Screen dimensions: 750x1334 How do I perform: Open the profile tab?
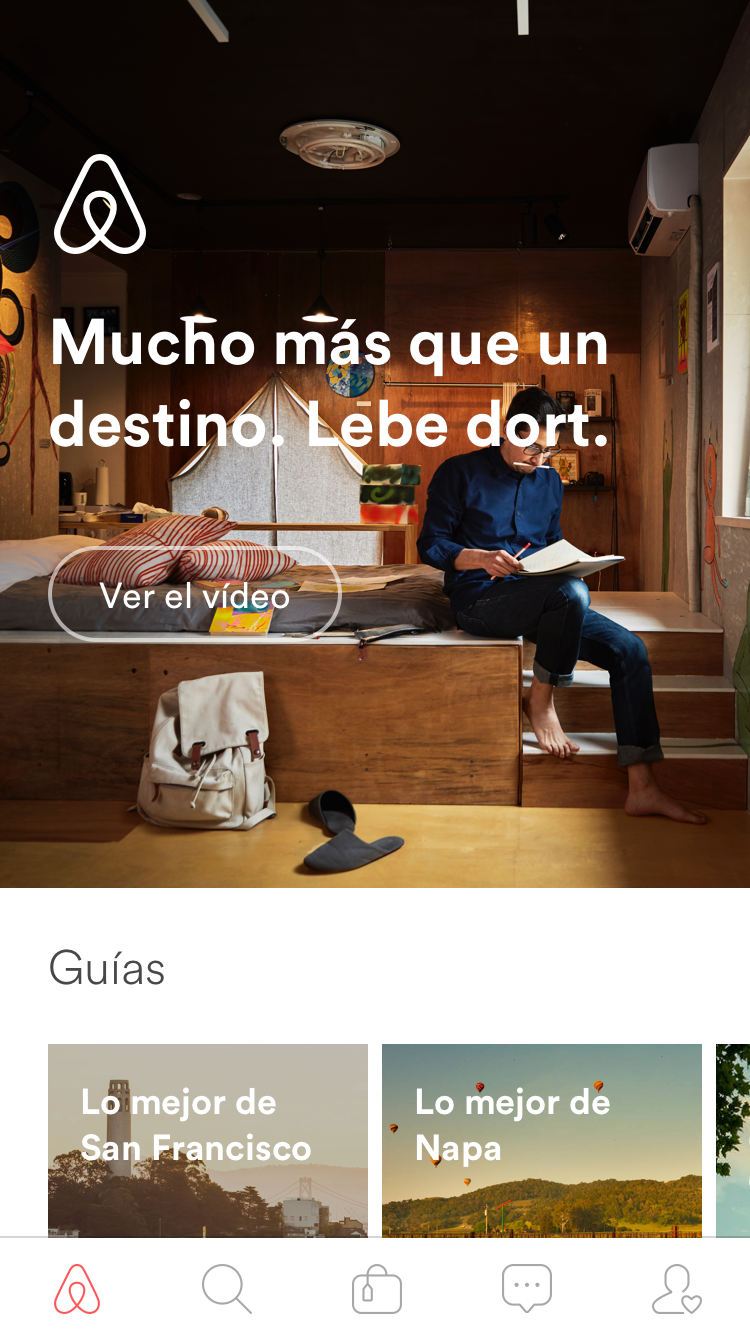[x=676, y=1289]
